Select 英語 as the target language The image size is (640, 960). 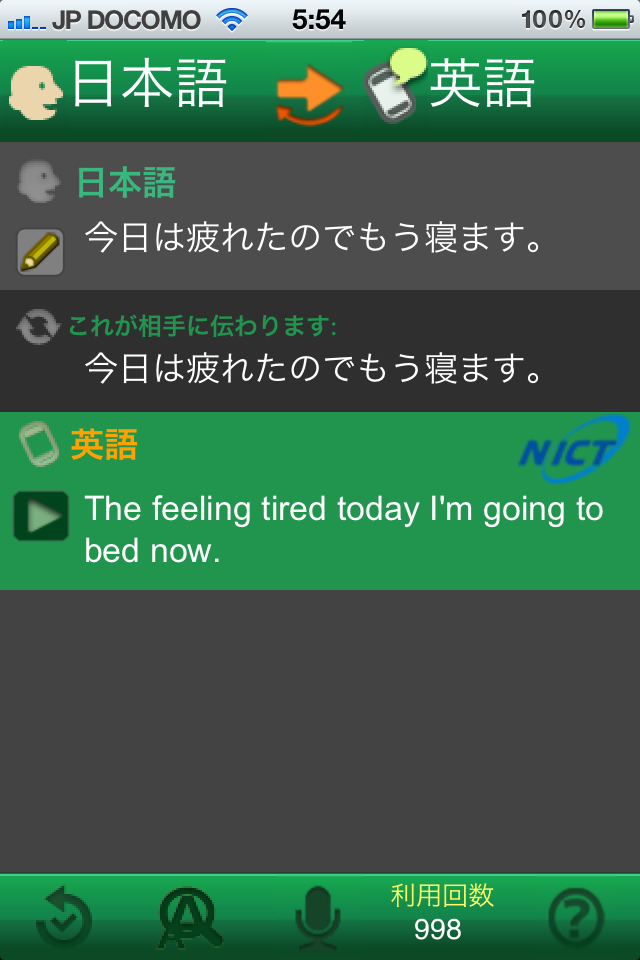[x=455, y=85]
